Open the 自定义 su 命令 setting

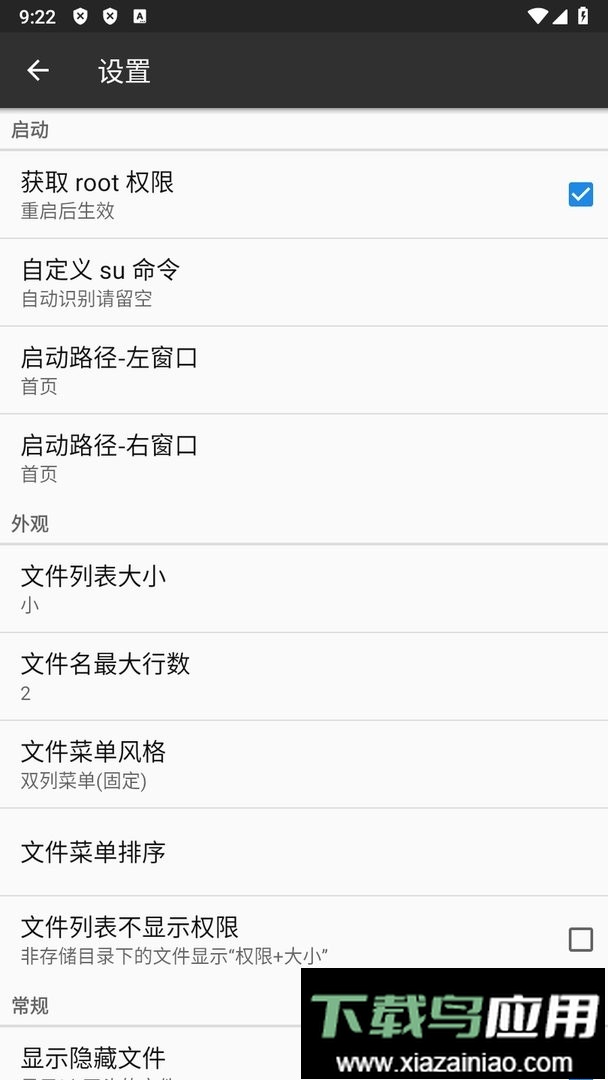(x=300, y=282)
